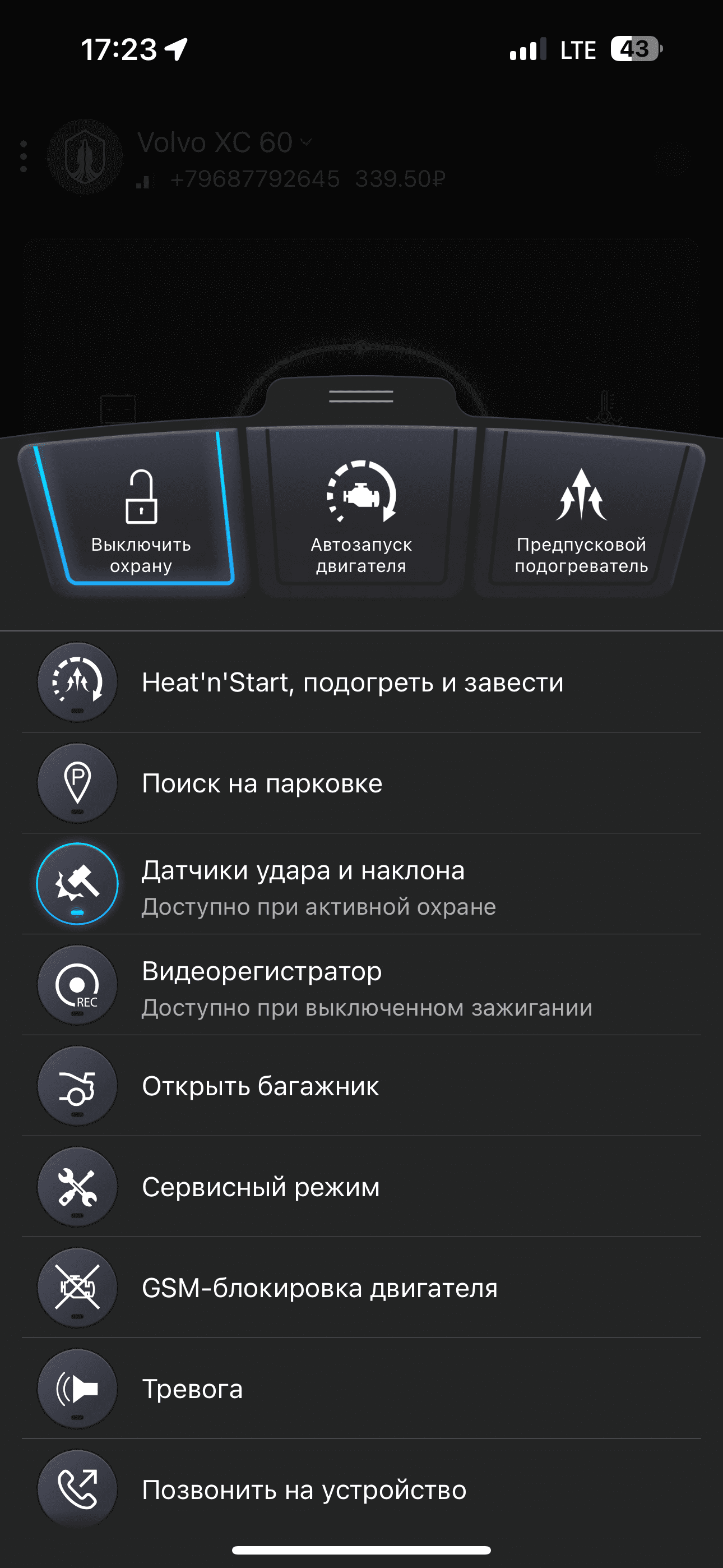Choose Открыть багажник
The image size is (723, 1568).
(361, 1086)
